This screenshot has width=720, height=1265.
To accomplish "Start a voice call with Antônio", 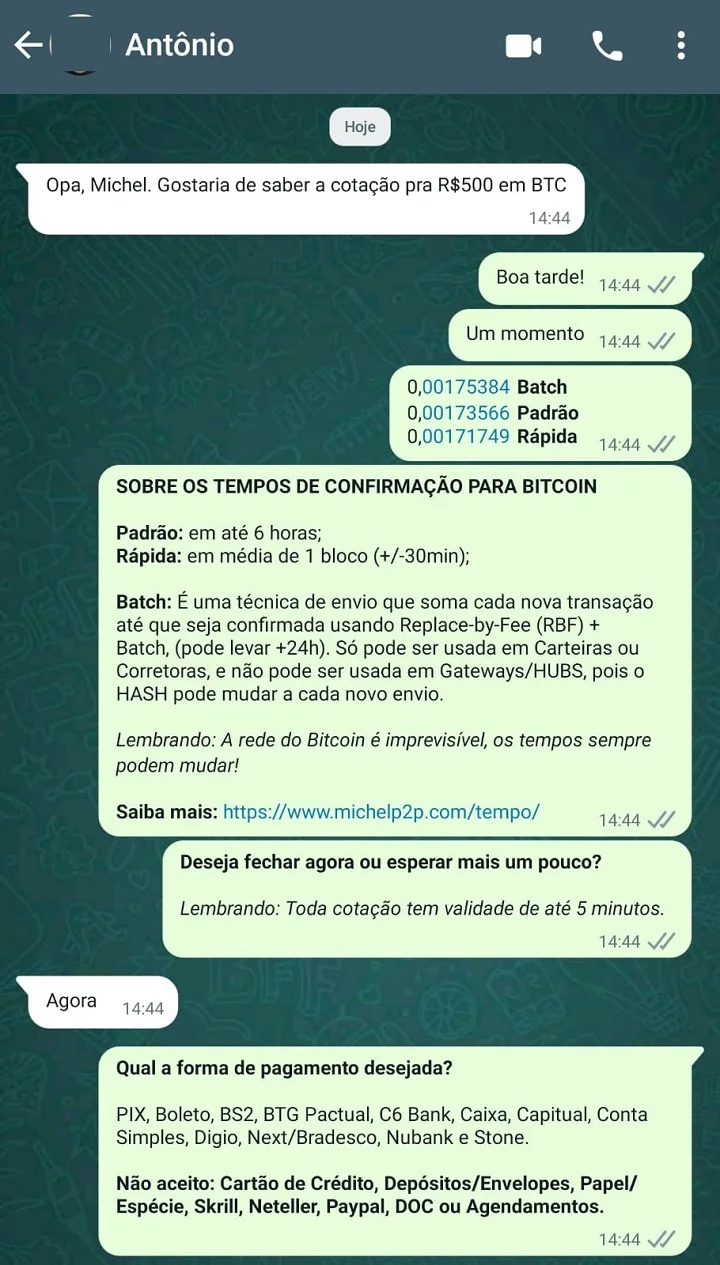I will click(607, 45).
